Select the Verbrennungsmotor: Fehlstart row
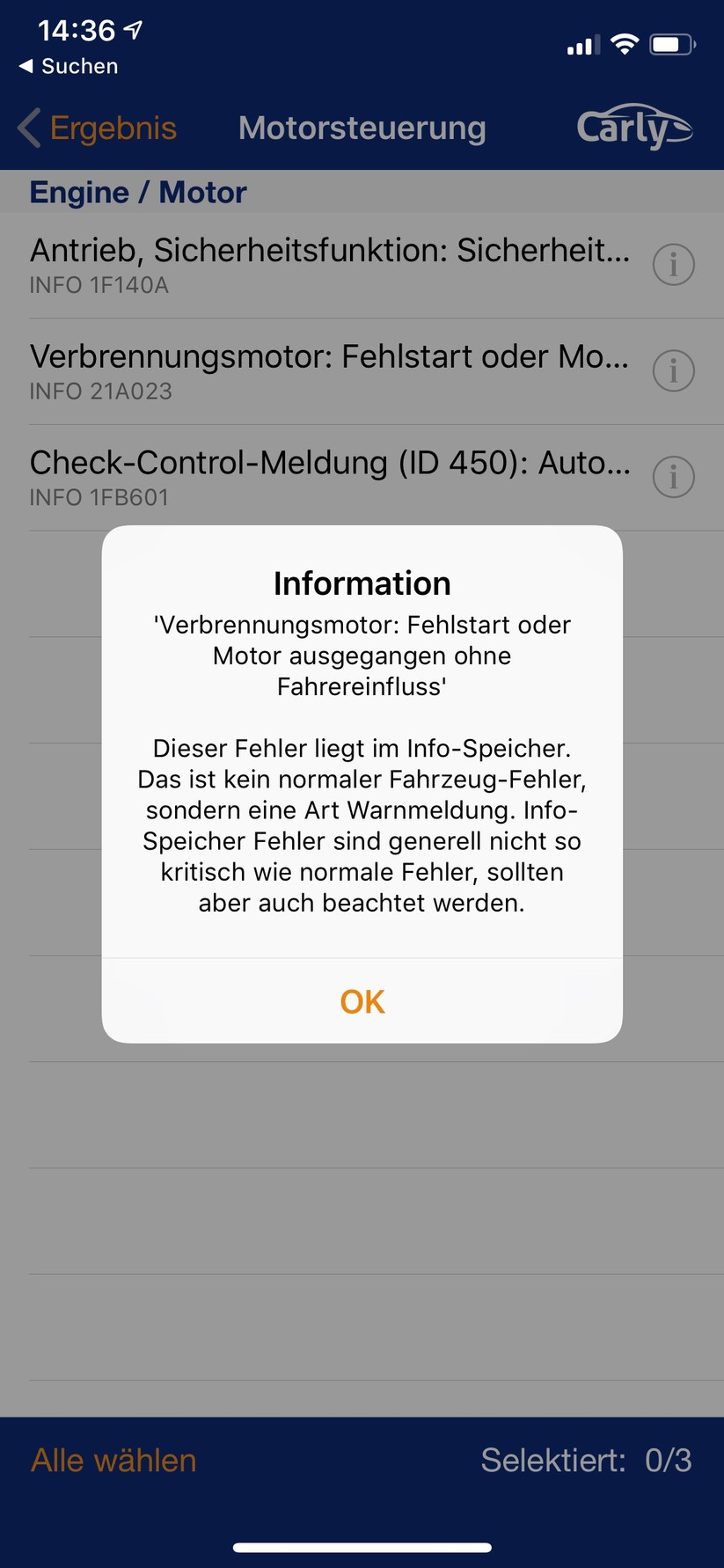Viewport: 724px width, 1568px height. coord(329,370)
